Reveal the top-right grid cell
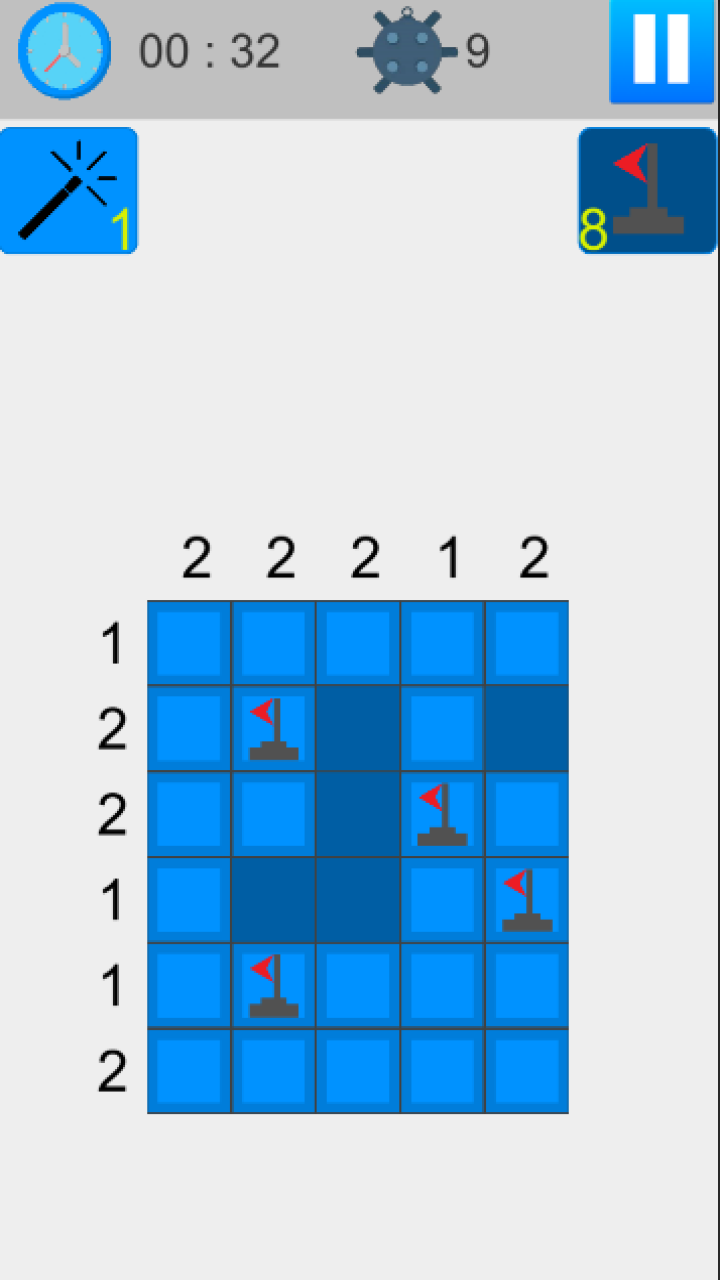The height and width of the screenshot is (1280, 720). 527,643
